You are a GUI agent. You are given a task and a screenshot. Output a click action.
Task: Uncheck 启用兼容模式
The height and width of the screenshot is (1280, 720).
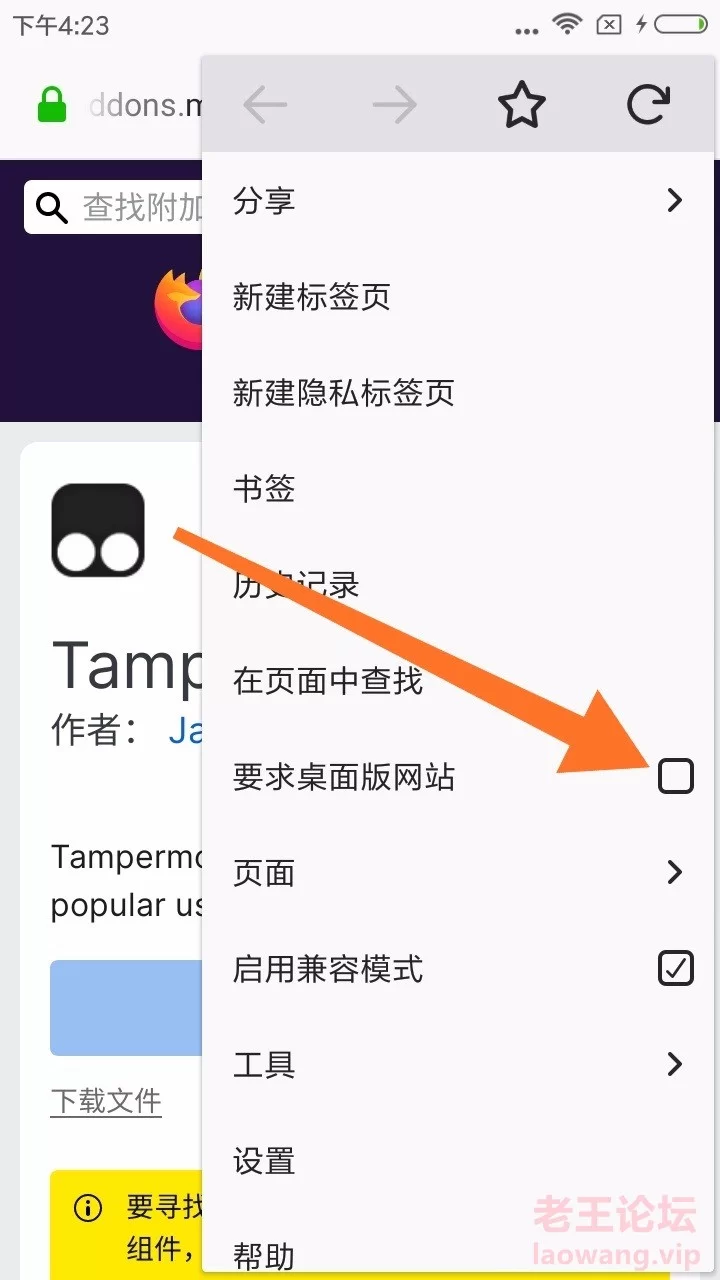pyautogui.click(x=676, y=968)
